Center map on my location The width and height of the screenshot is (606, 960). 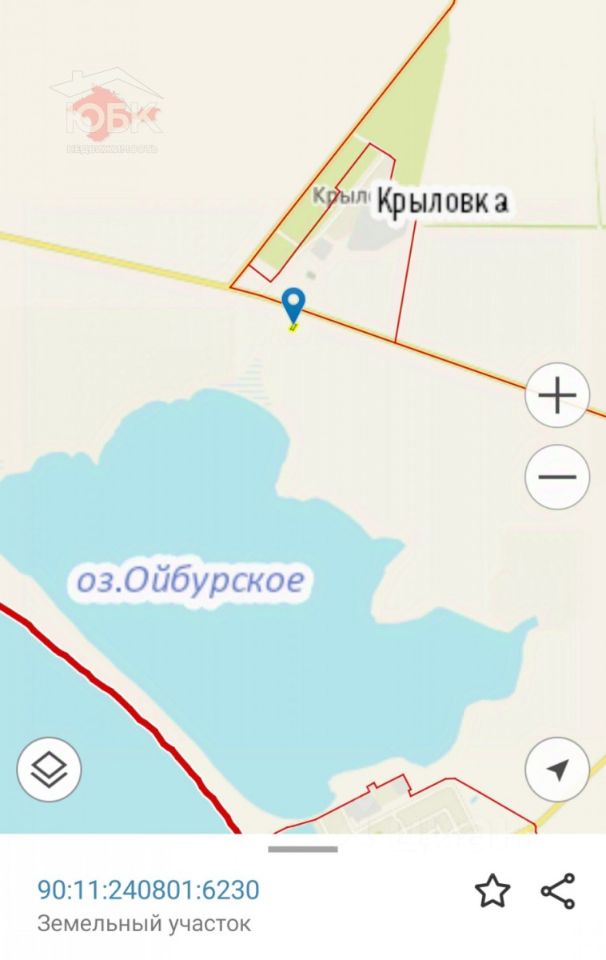pos(557,769)
